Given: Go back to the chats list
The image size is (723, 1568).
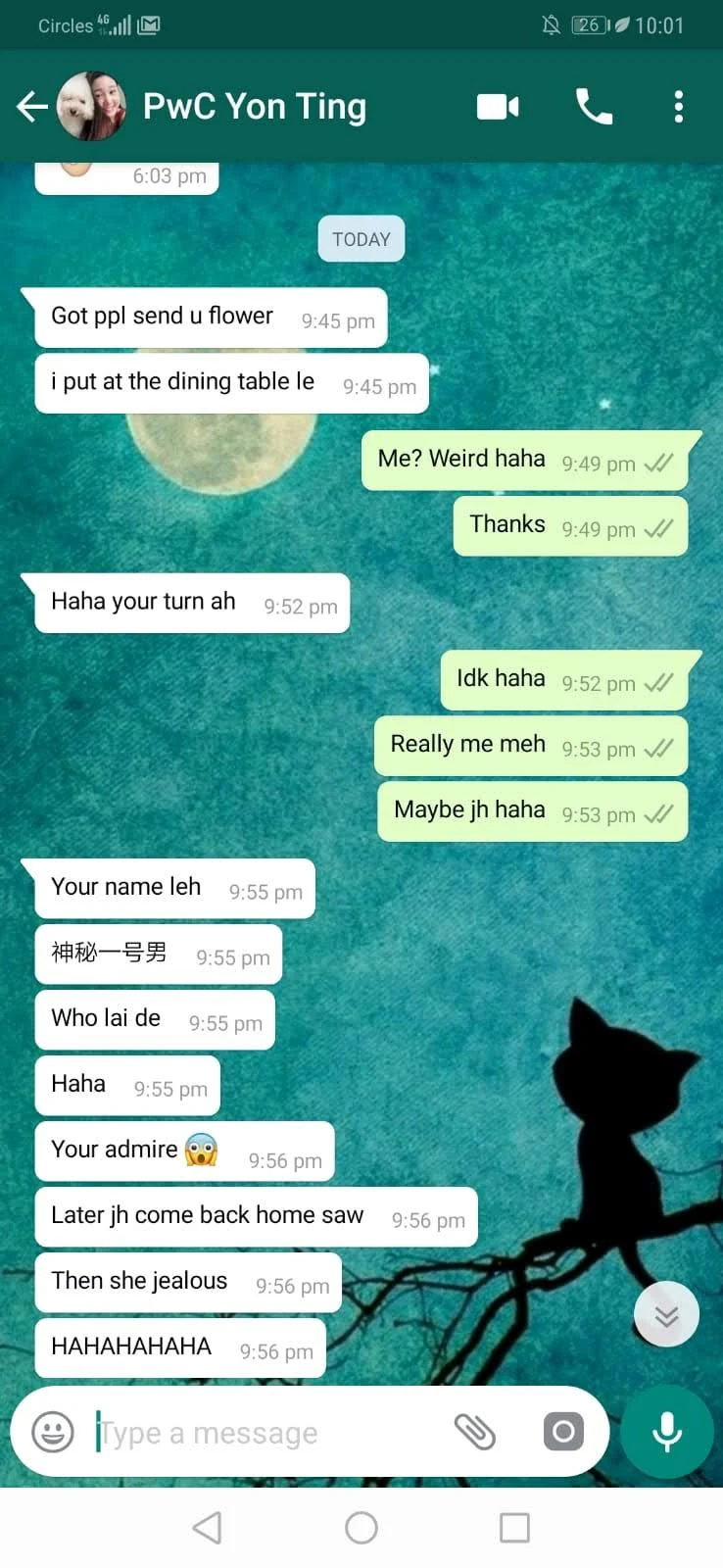Looking at the screenshot, I should point(32,106).
